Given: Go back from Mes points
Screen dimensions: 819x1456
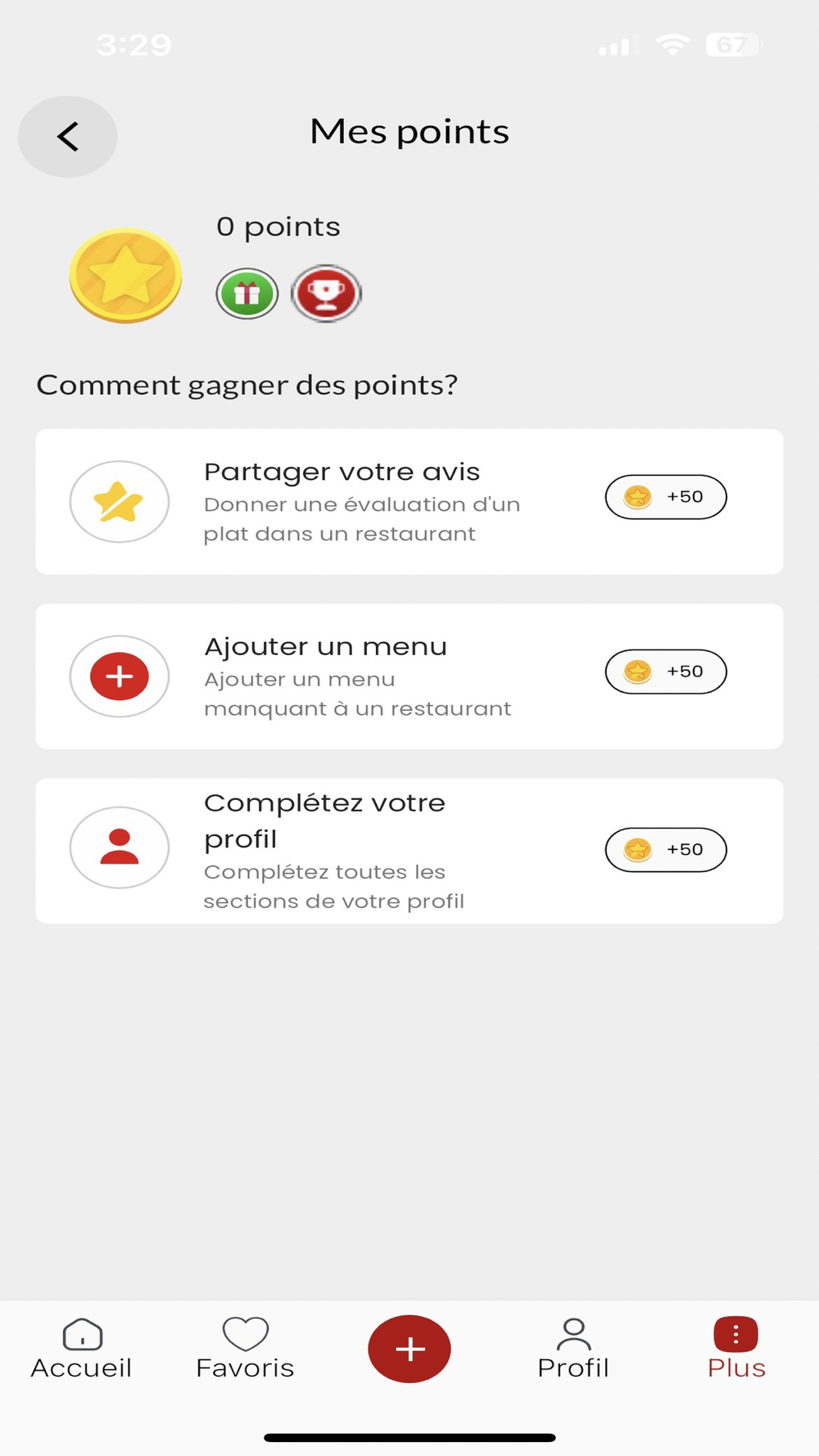Looking at the screenshot, I should coord(68,137).
